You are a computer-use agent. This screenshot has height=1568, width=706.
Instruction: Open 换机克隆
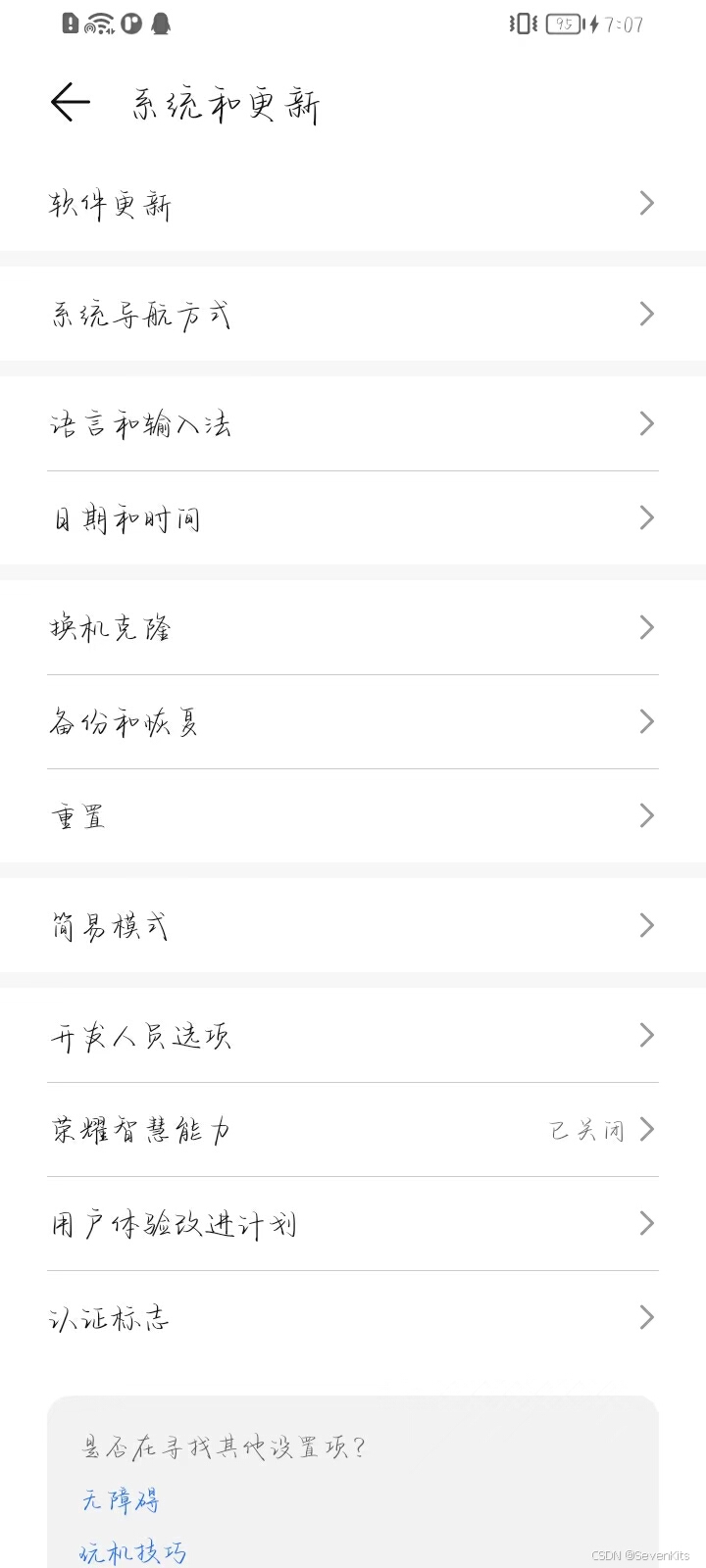click(353, 627)
